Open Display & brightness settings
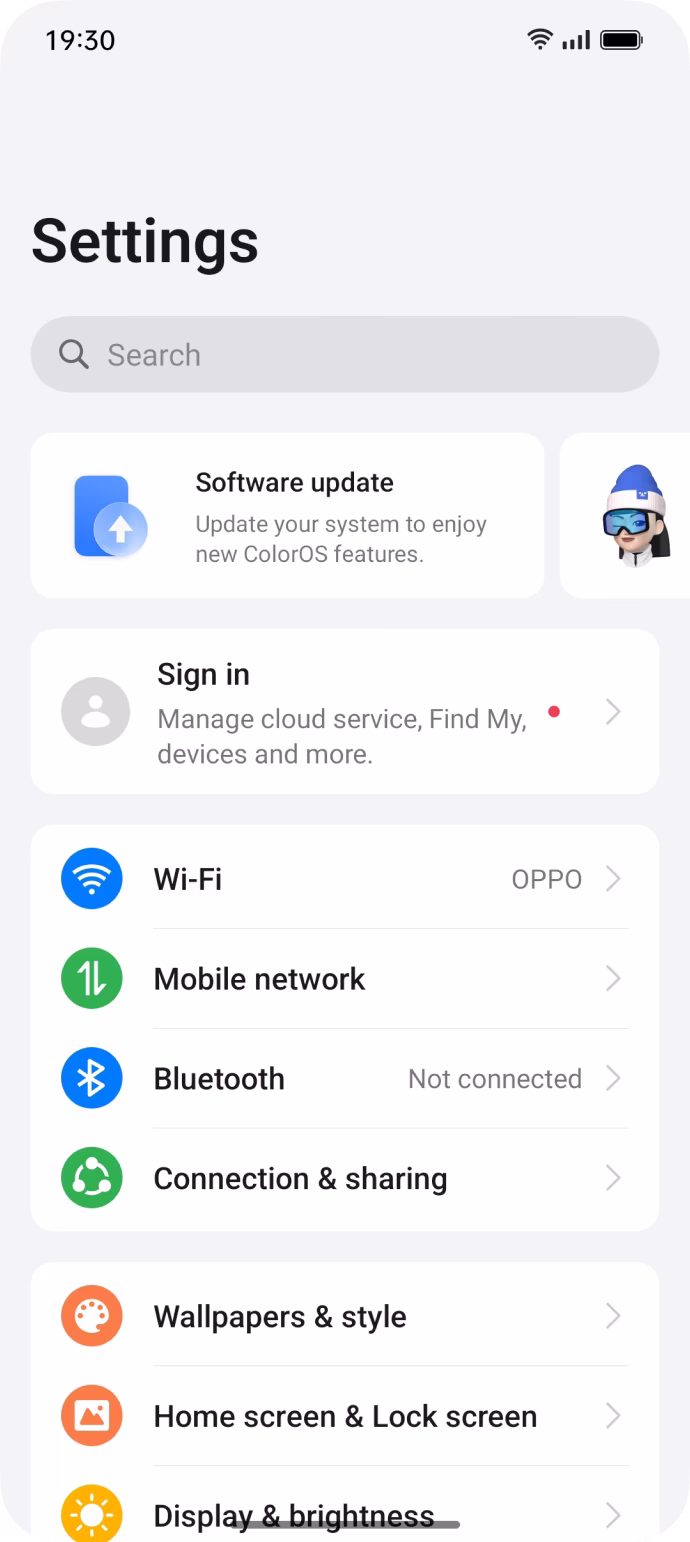Screen dimensions: 690x1542 (x=344, y=1510)
